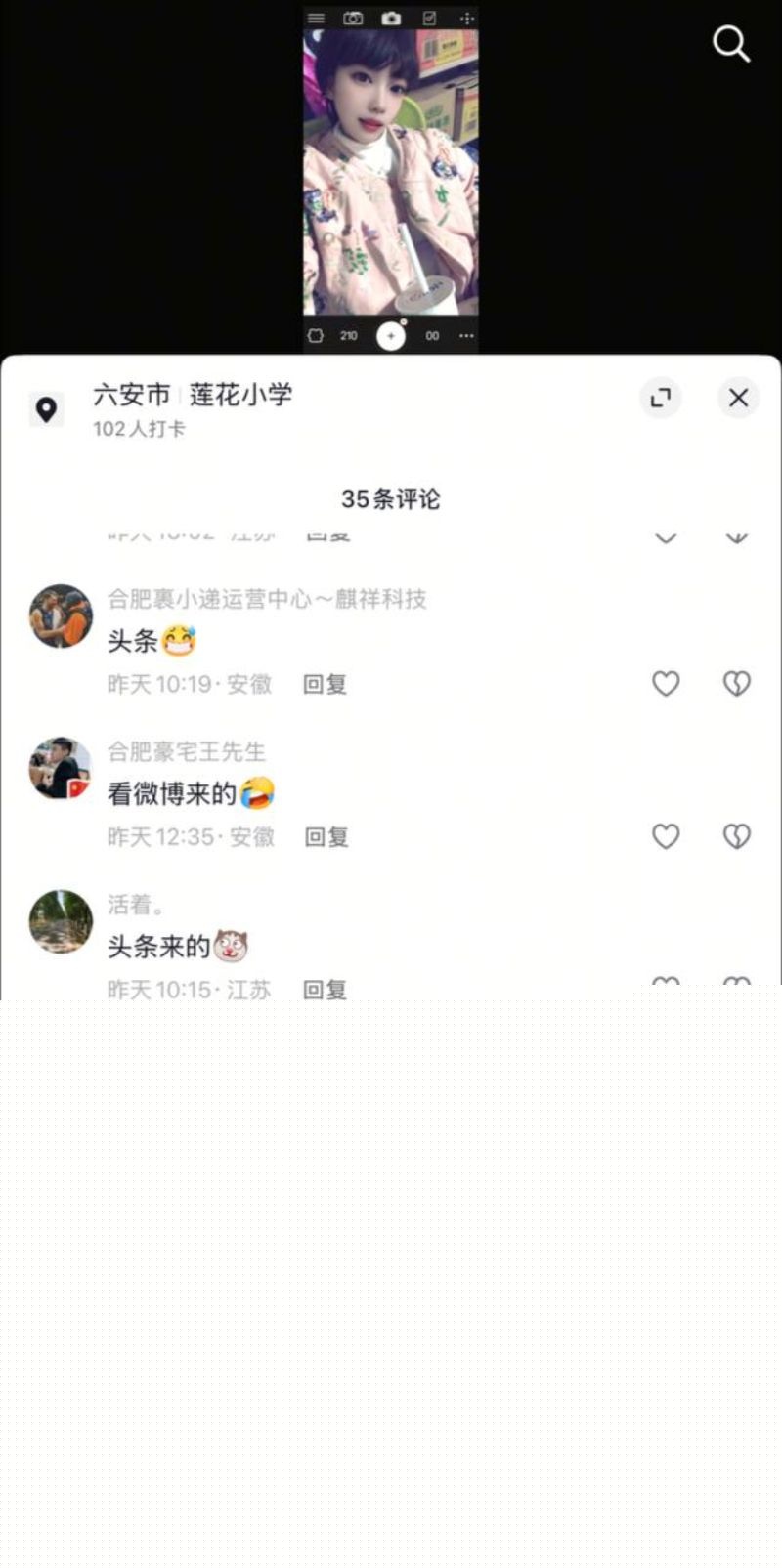
Task: Select the 35条评论 comments header
Action: point(390,499)
